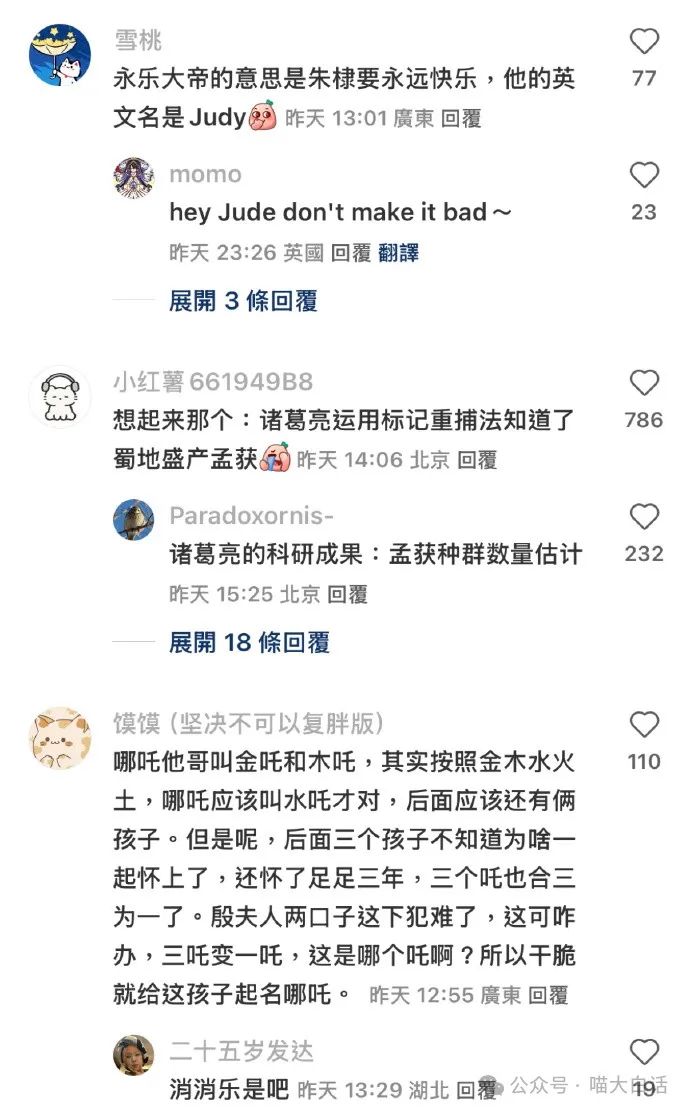The width and height of the screenshot is (690, 1113).
Task: Like Paradoxornis-'s reply
Action: (x=644, y=517)
